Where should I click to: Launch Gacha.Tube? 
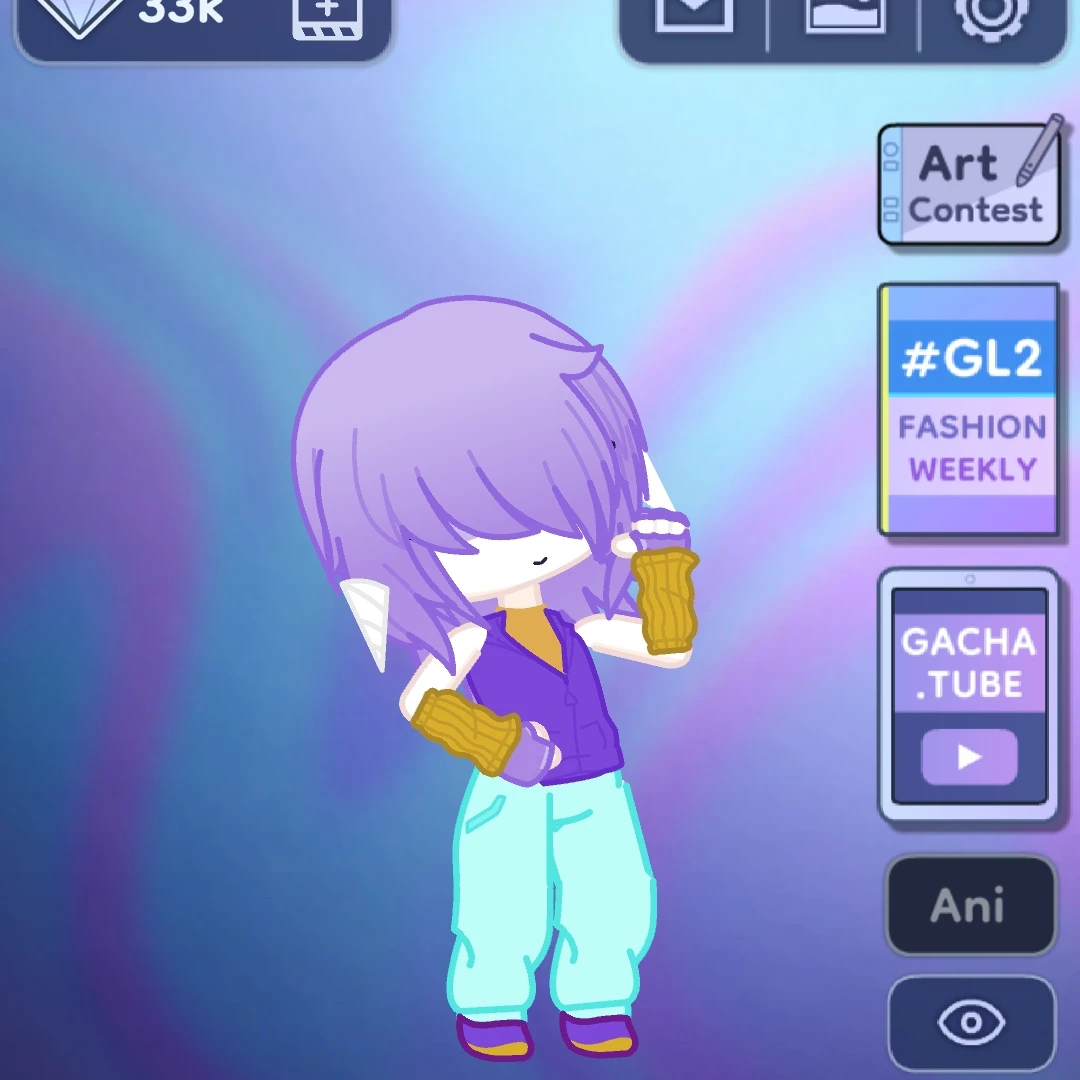point(969,695)
